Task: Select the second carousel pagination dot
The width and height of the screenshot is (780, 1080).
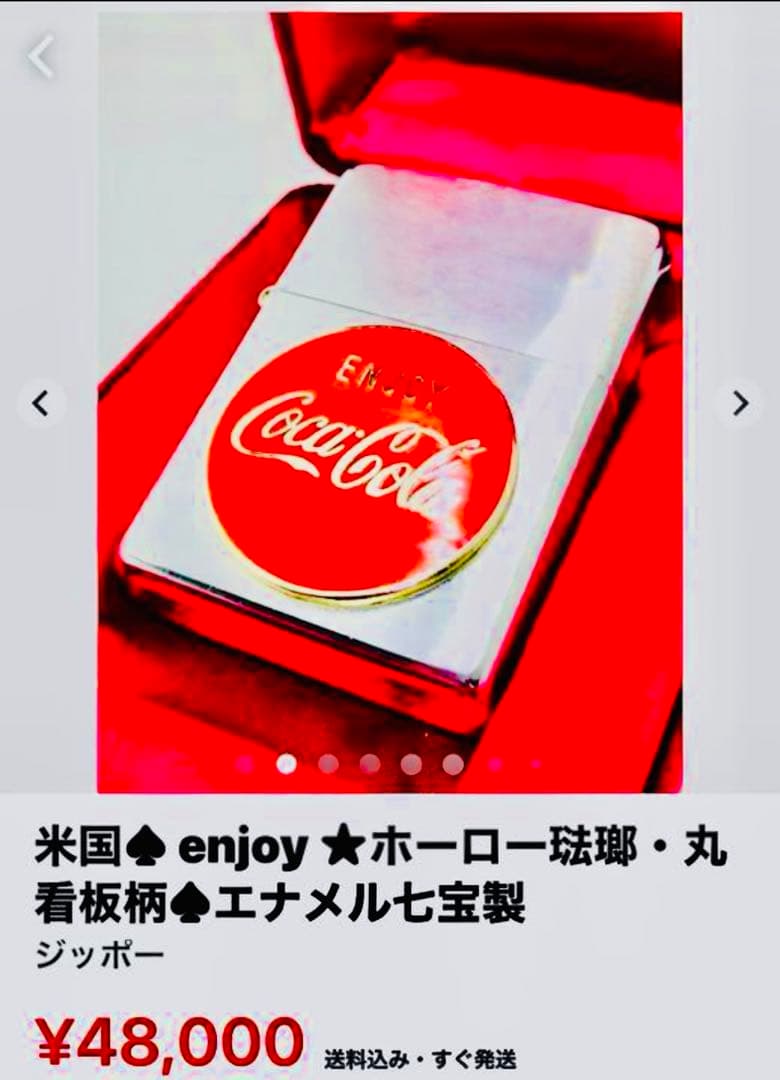Action: 285,762
